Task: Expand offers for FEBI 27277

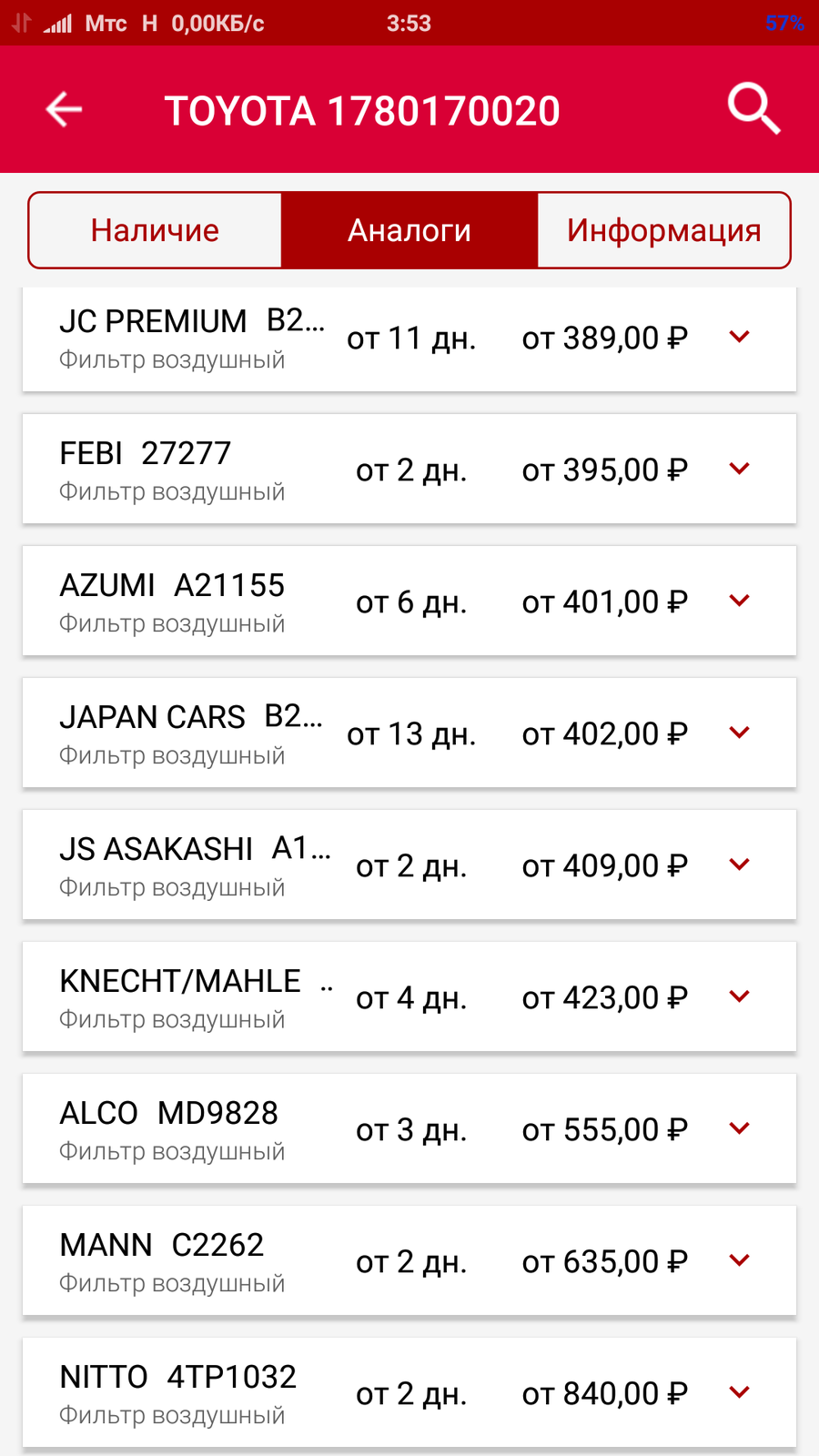Action: pyautogui.click(x=740, y=469)
